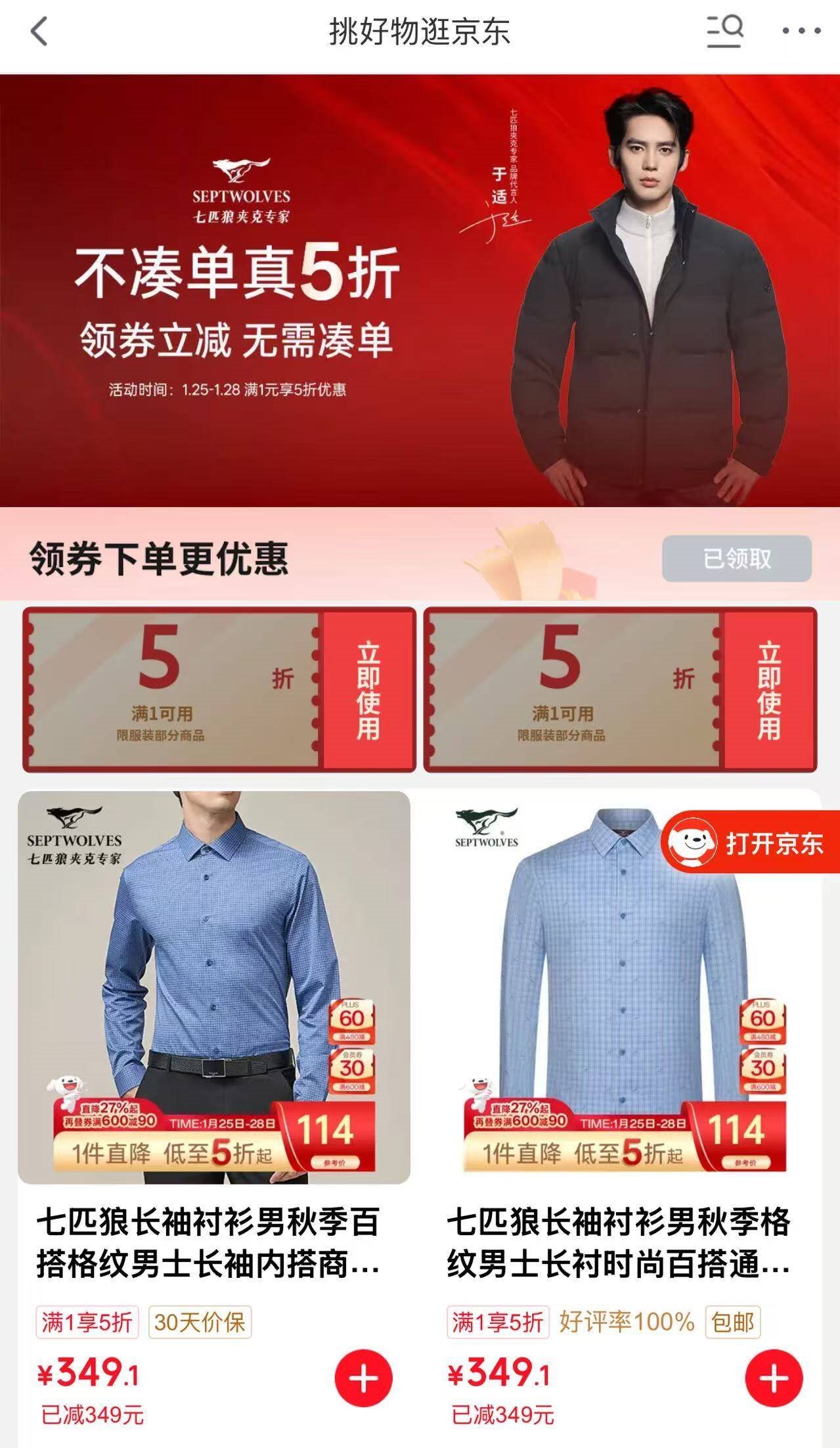Open title 七匹狼长袖衬衫男秋季格纹男士长衬
The image size is (840, 1448).
(x=619, y=1243)
